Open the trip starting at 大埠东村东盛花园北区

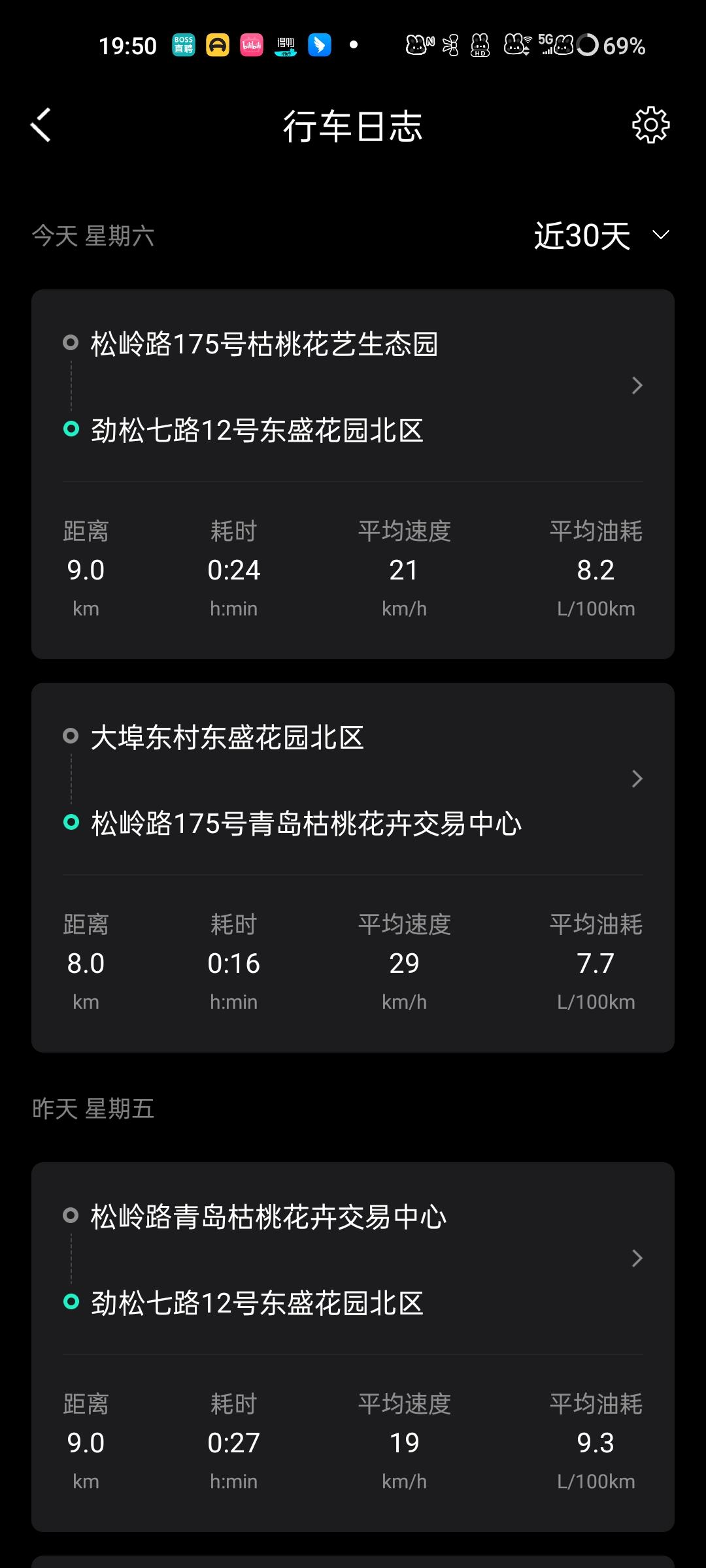tap(353, 867)
